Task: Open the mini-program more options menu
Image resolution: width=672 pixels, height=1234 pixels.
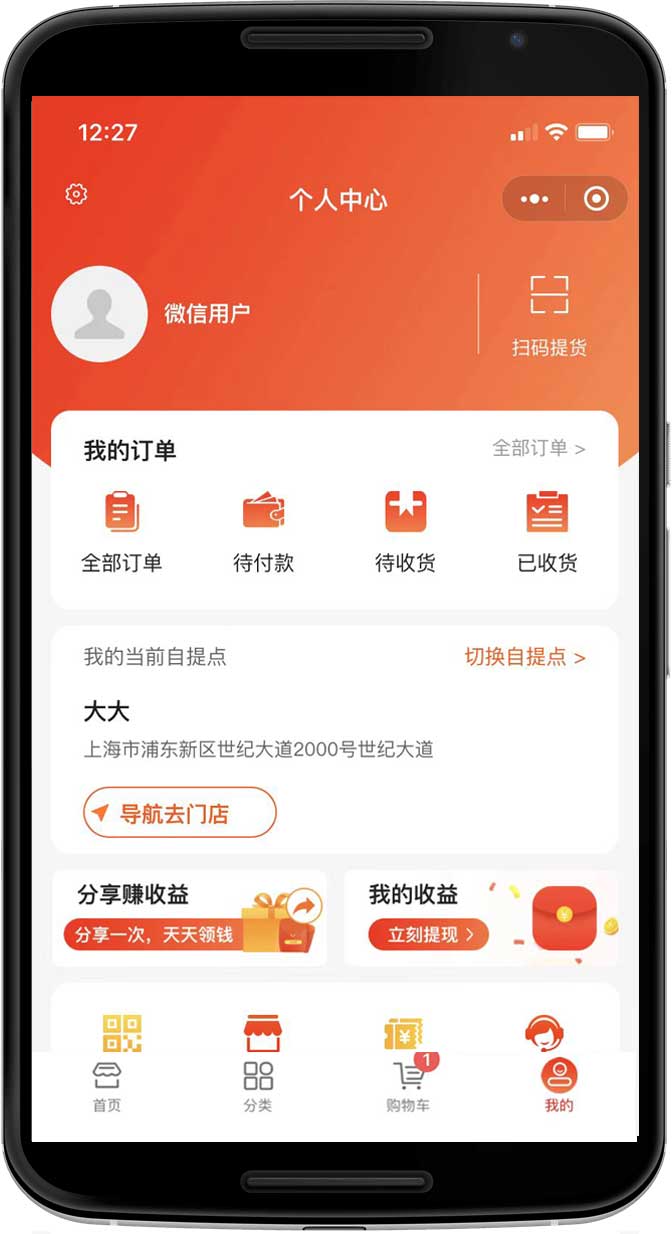Action: point(534,199)
